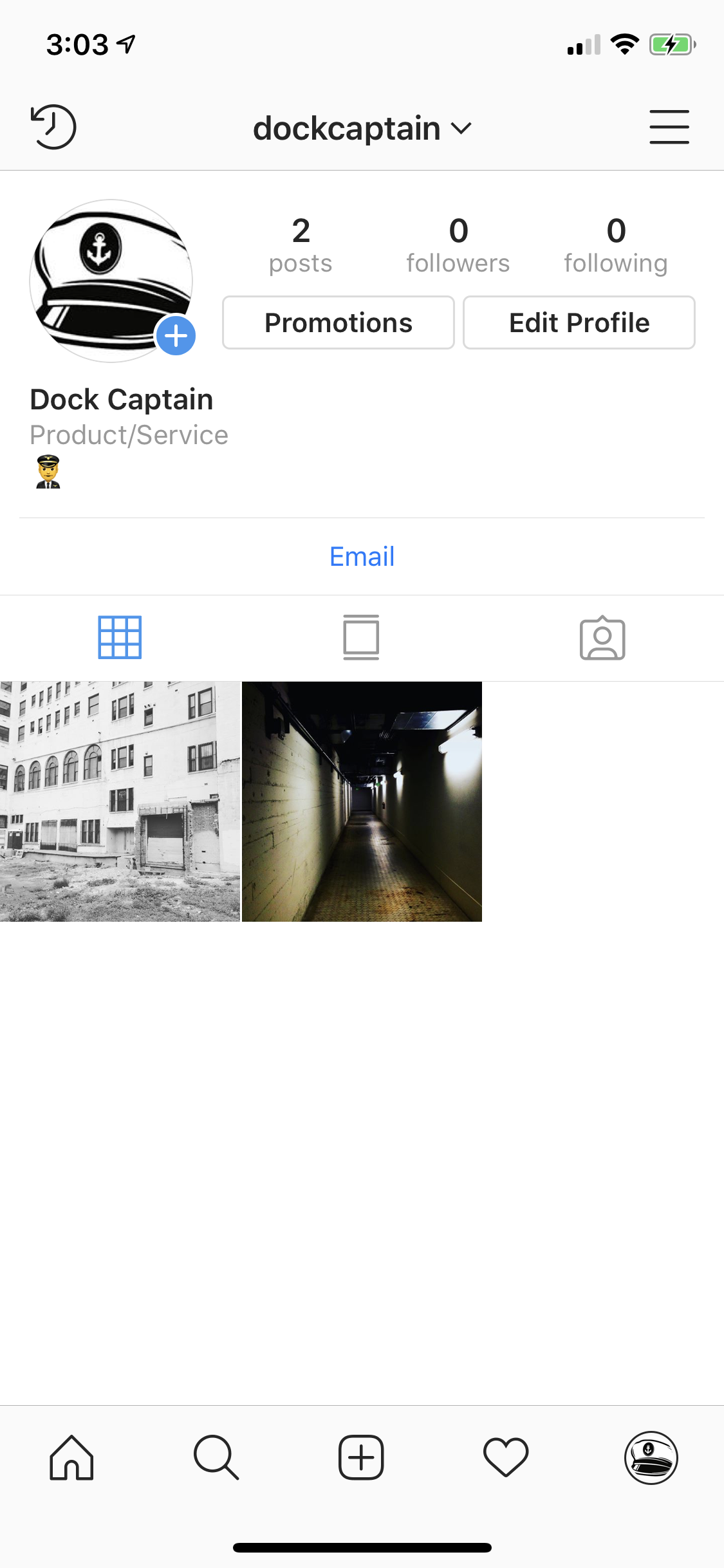Open the Search and Explore tab
Image resolution: width=724 pixels, height=1568 pixels.
[216, 1458]
